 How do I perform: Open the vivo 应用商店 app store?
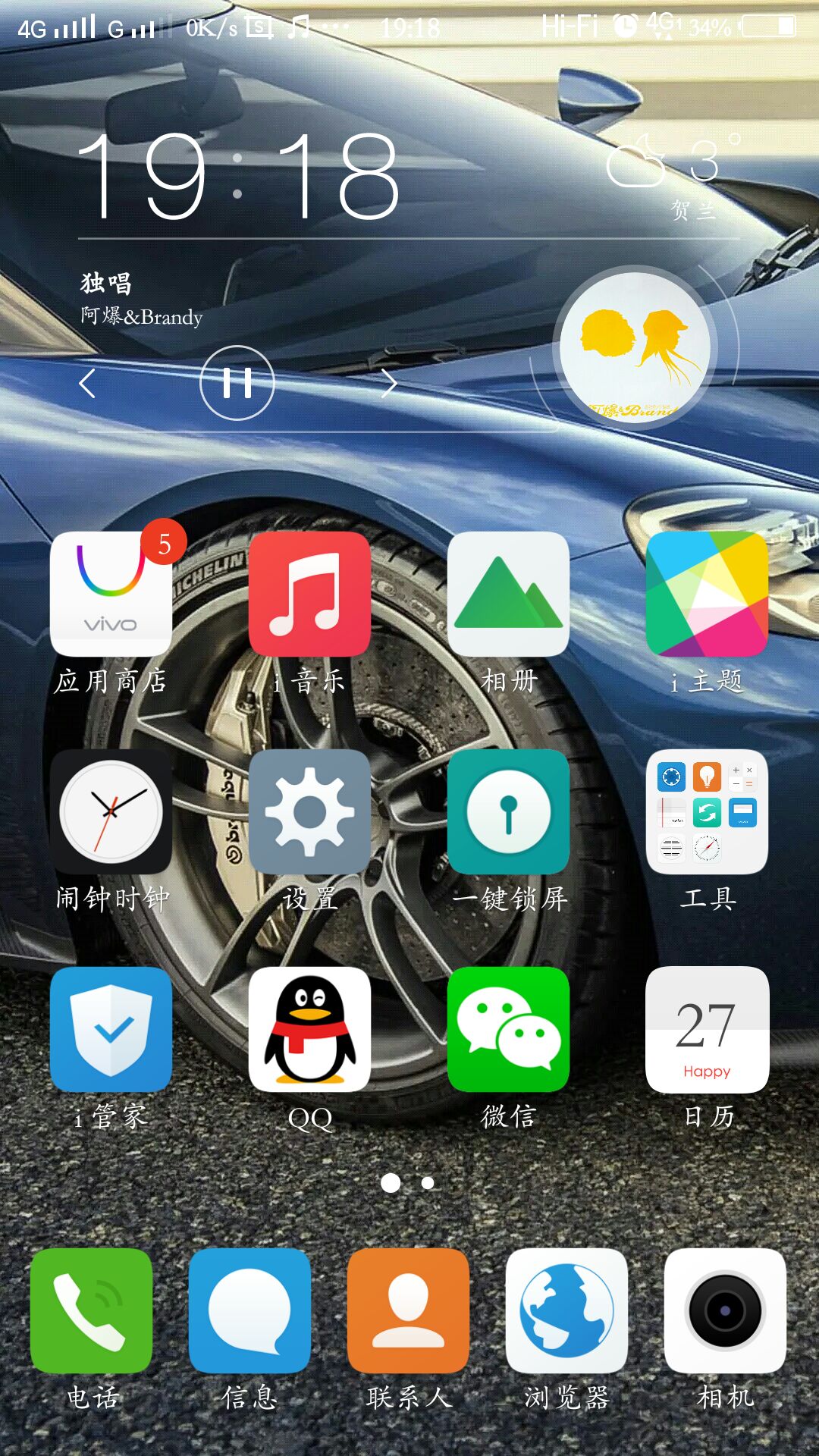[111, 594]
